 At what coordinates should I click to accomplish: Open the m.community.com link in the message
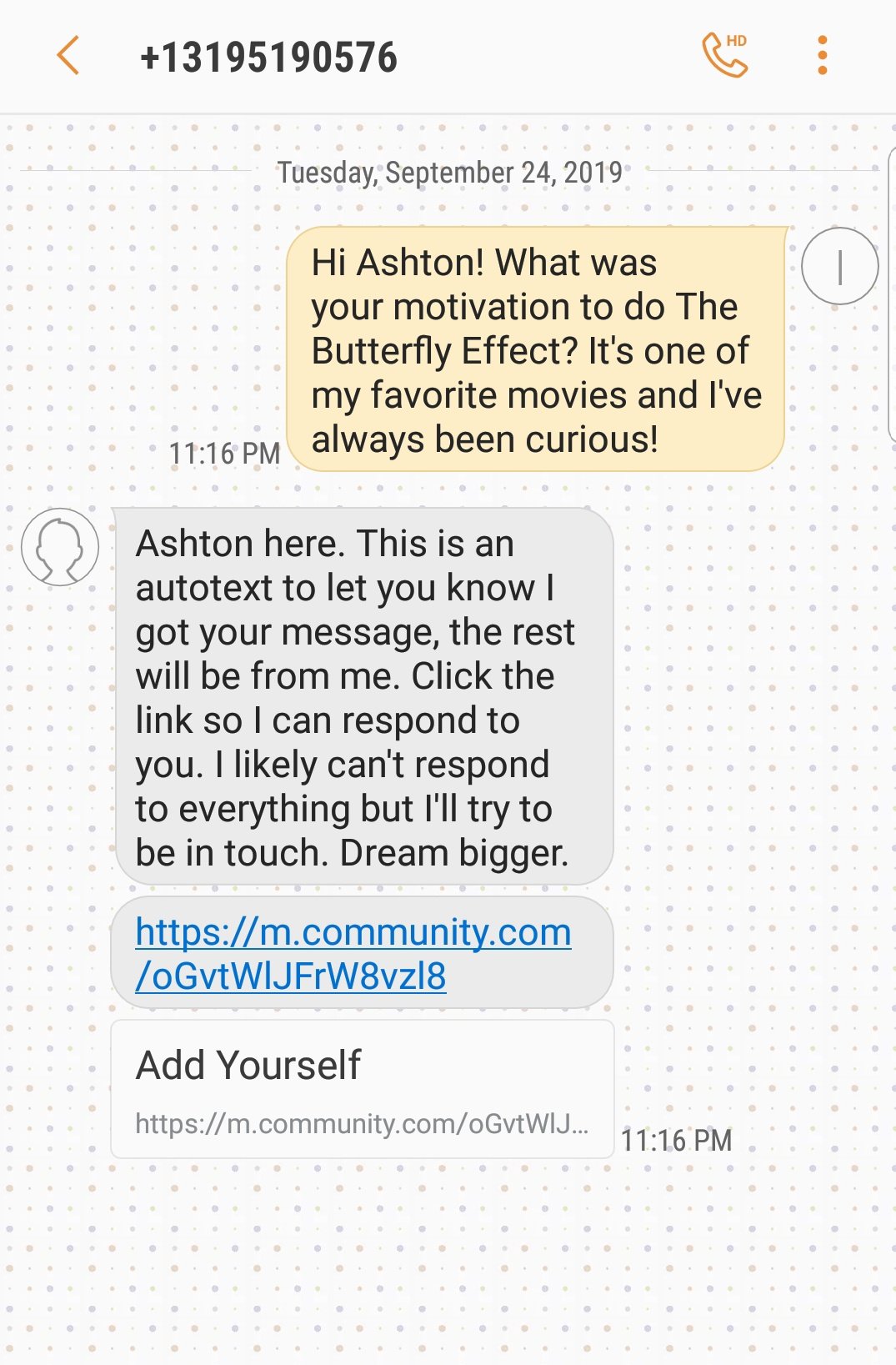click(353, 953)
